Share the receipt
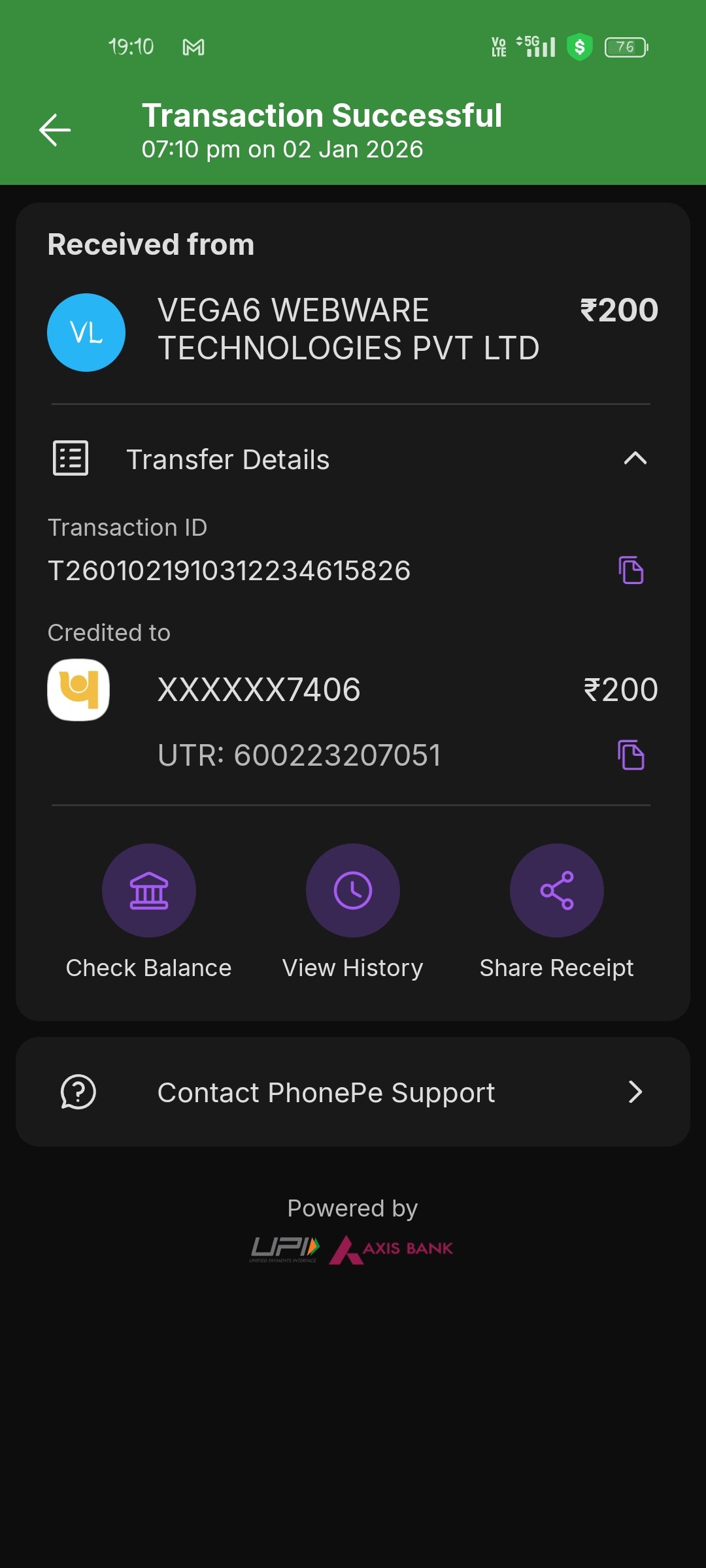 pos(556,891)
